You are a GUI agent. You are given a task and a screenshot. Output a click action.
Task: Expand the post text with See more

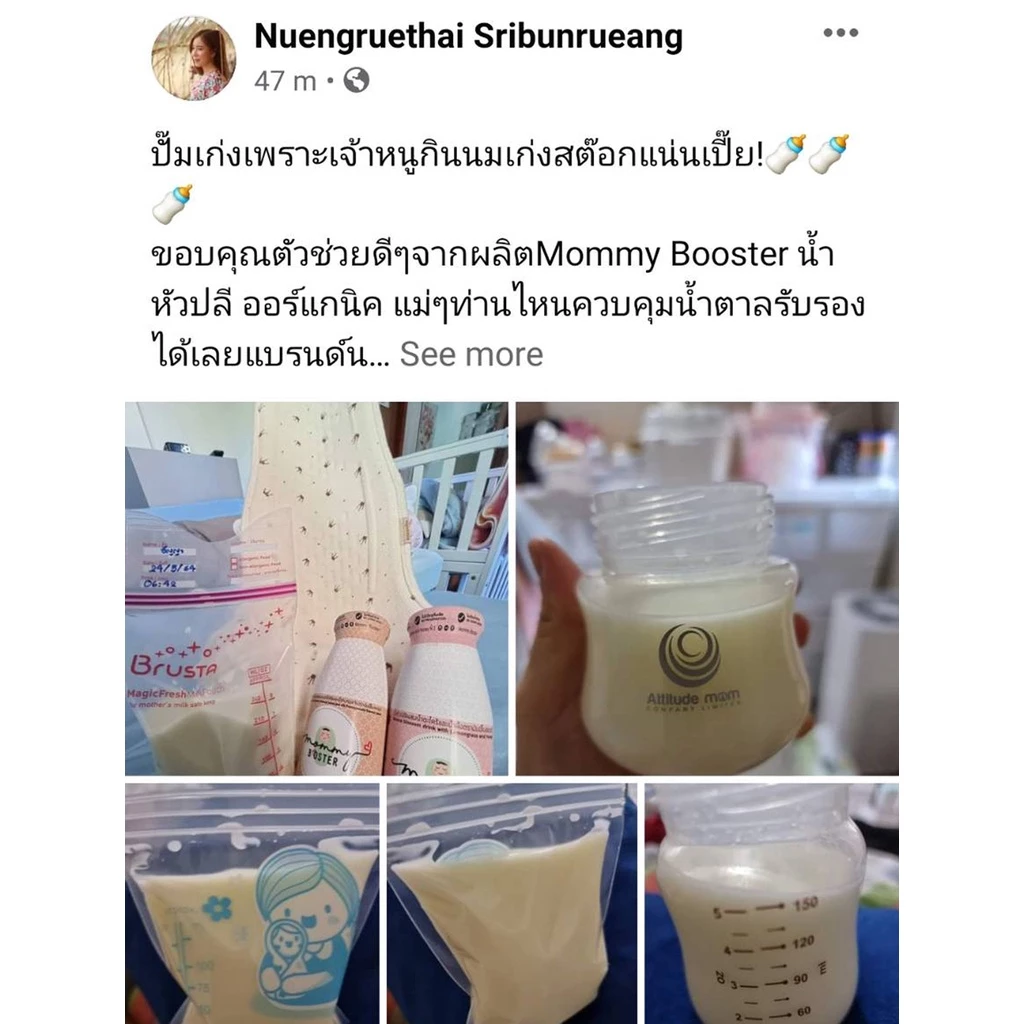pos(471,355)
